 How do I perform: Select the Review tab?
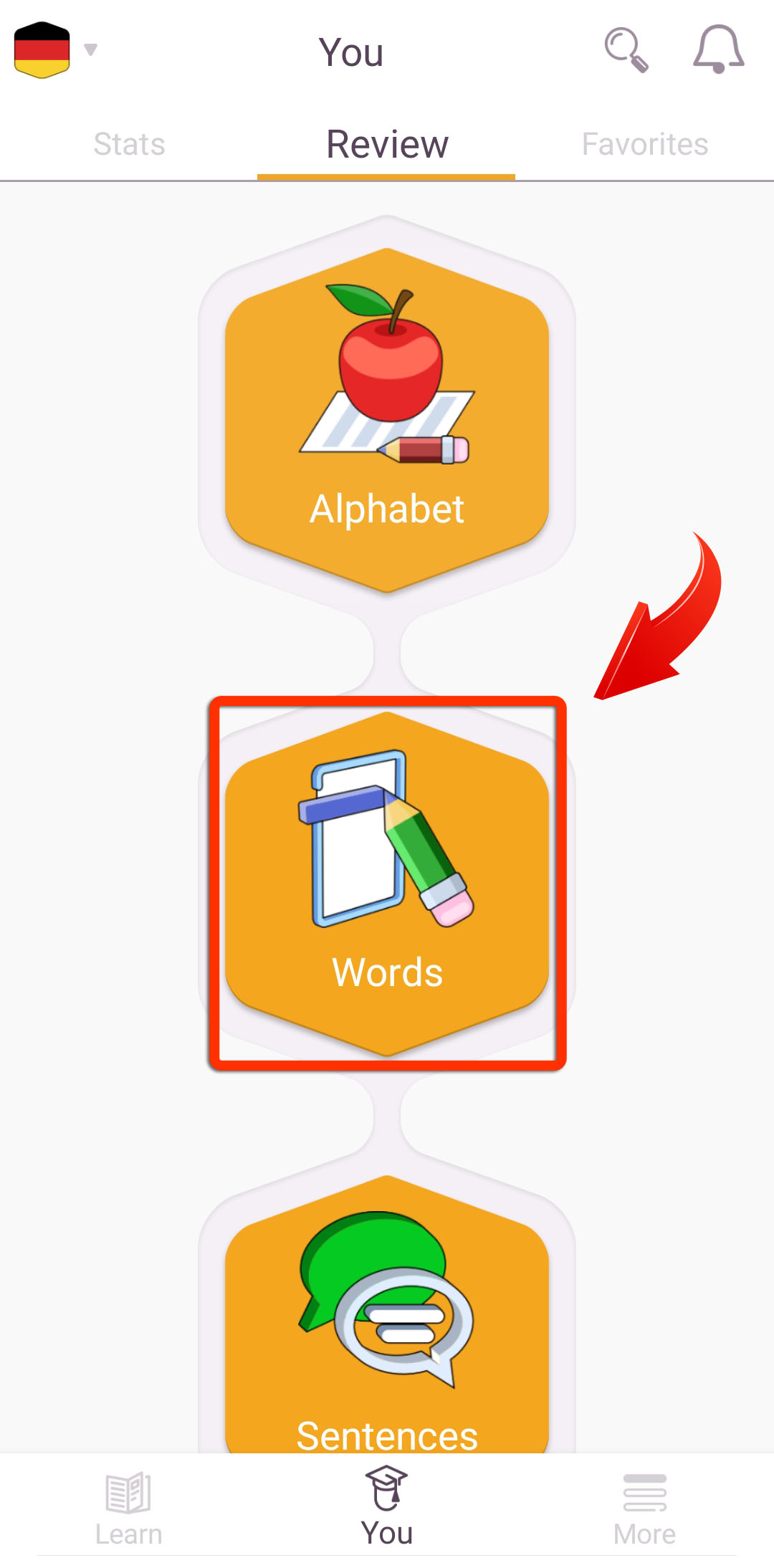tap(387, 144)
